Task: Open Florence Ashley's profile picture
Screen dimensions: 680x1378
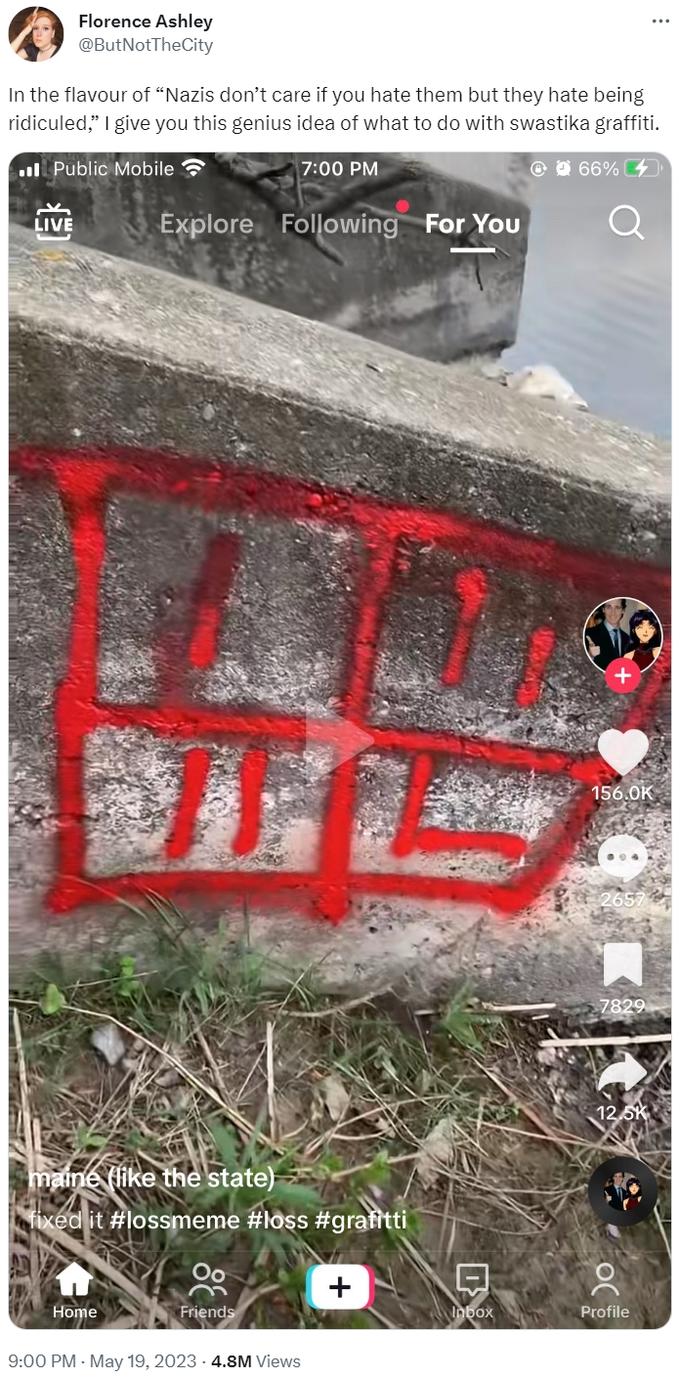Action: click(x=35, y=33)
